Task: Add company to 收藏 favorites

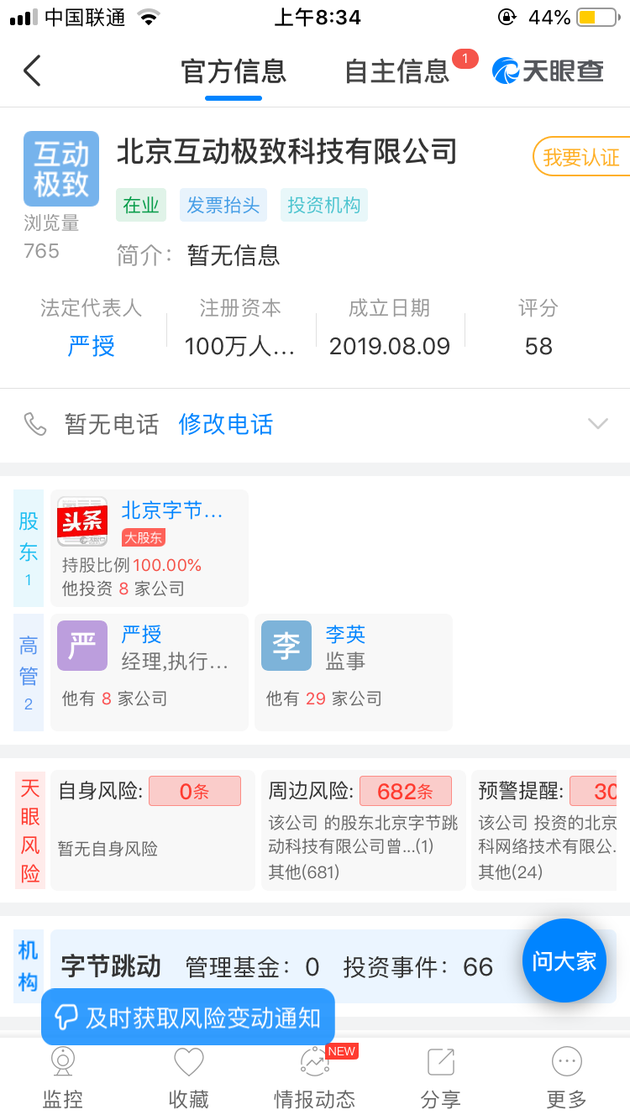Action: coord(188,1077)
